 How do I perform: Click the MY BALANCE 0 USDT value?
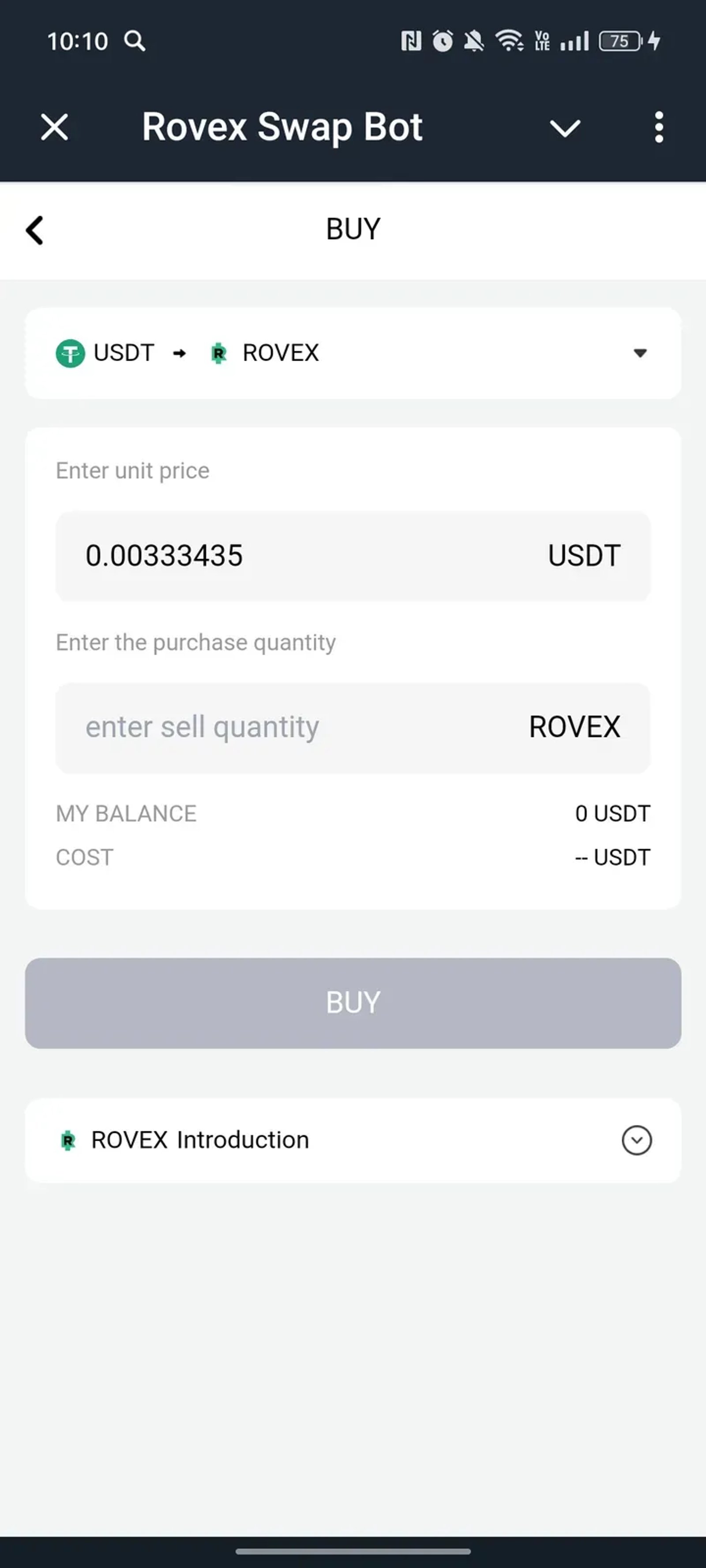point(613,813)
